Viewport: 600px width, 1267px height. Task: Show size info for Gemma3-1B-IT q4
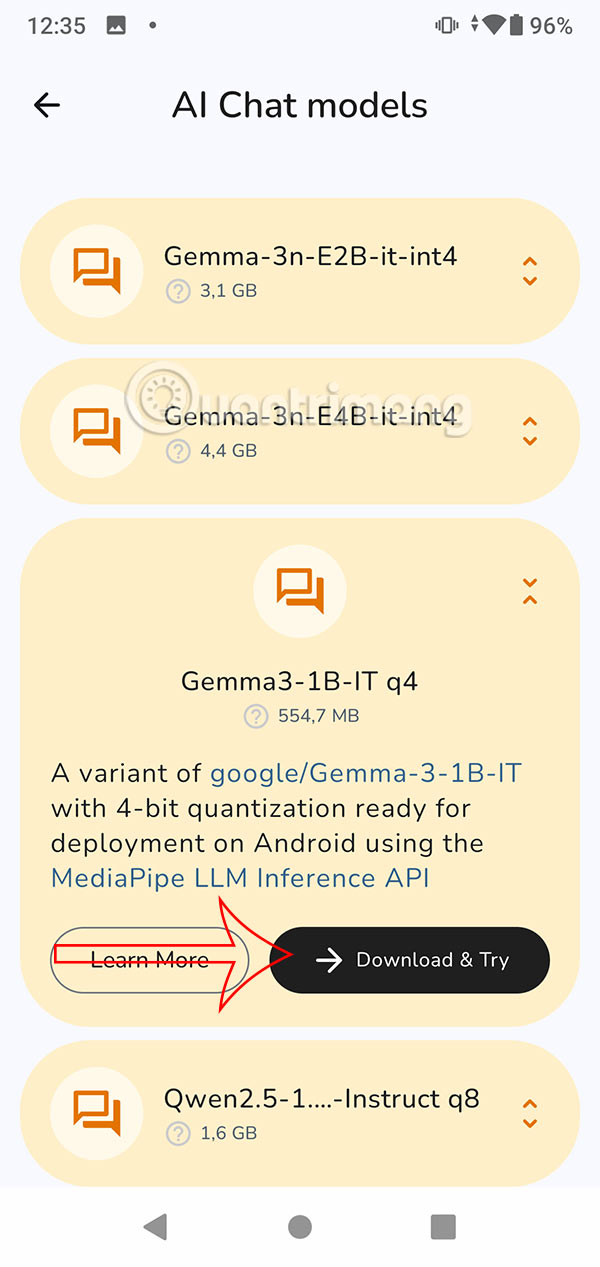coord(257,716)
